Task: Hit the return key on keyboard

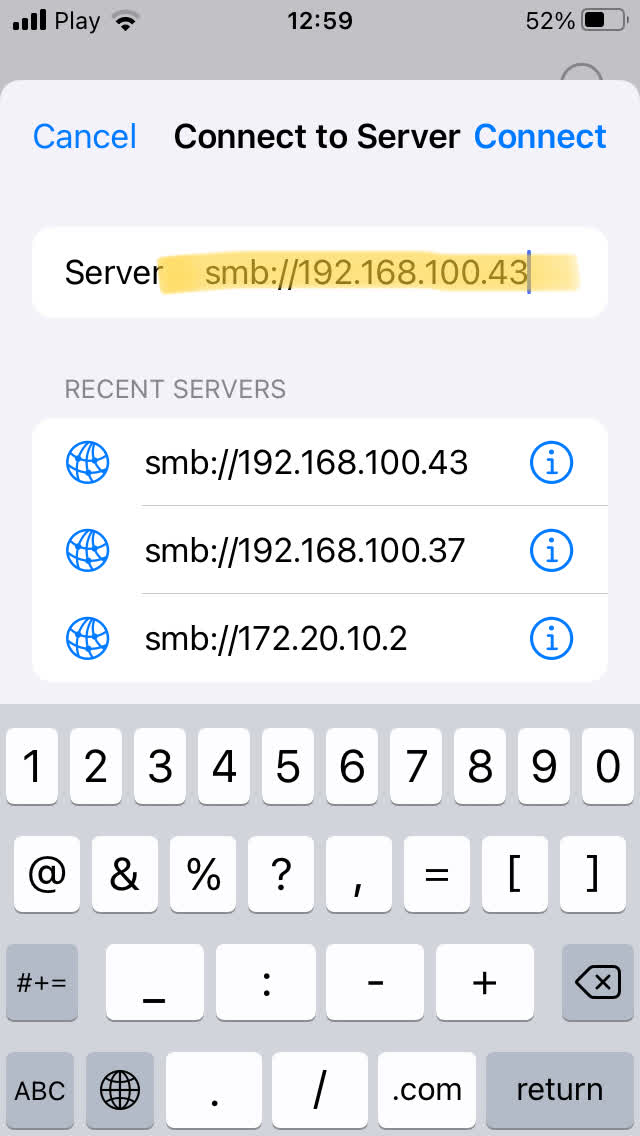Action: pyautogui.click(x=559, y=1089)
